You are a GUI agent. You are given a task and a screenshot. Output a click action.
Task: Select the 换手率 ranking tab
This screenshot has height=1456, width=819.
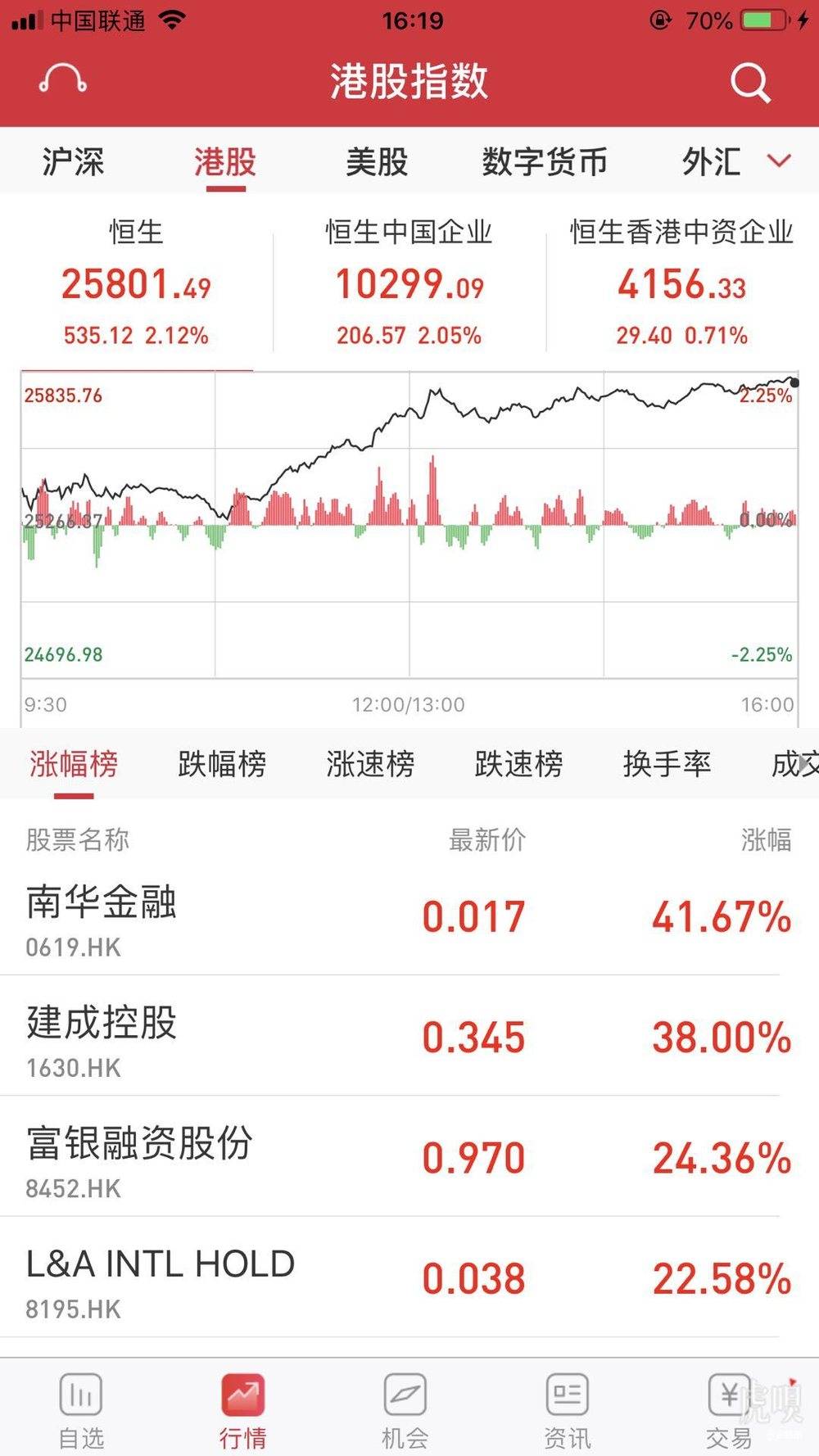click(667, 763)
